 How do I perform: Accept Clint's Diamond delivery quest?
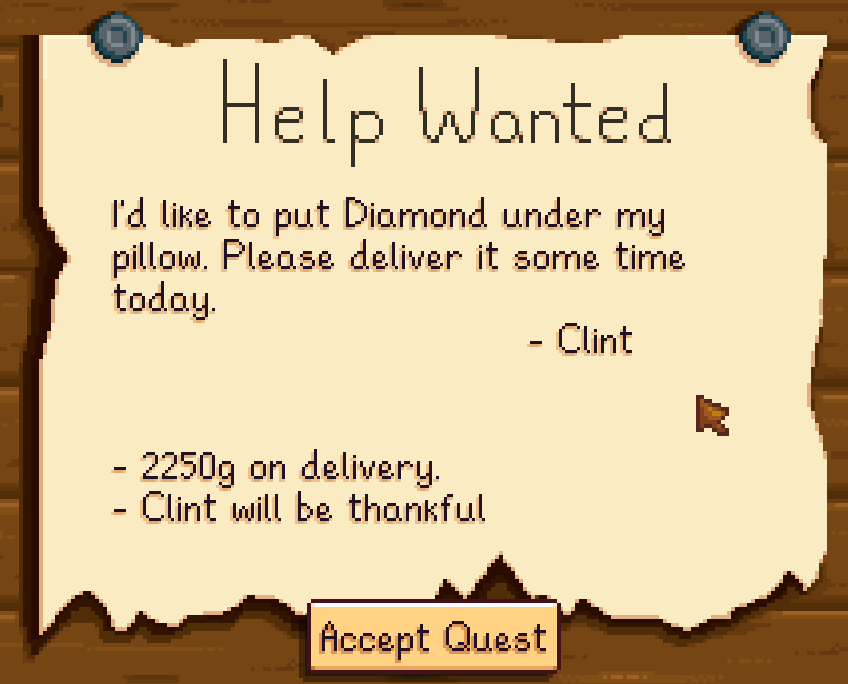pyautogui.click(x=433, y=637)
